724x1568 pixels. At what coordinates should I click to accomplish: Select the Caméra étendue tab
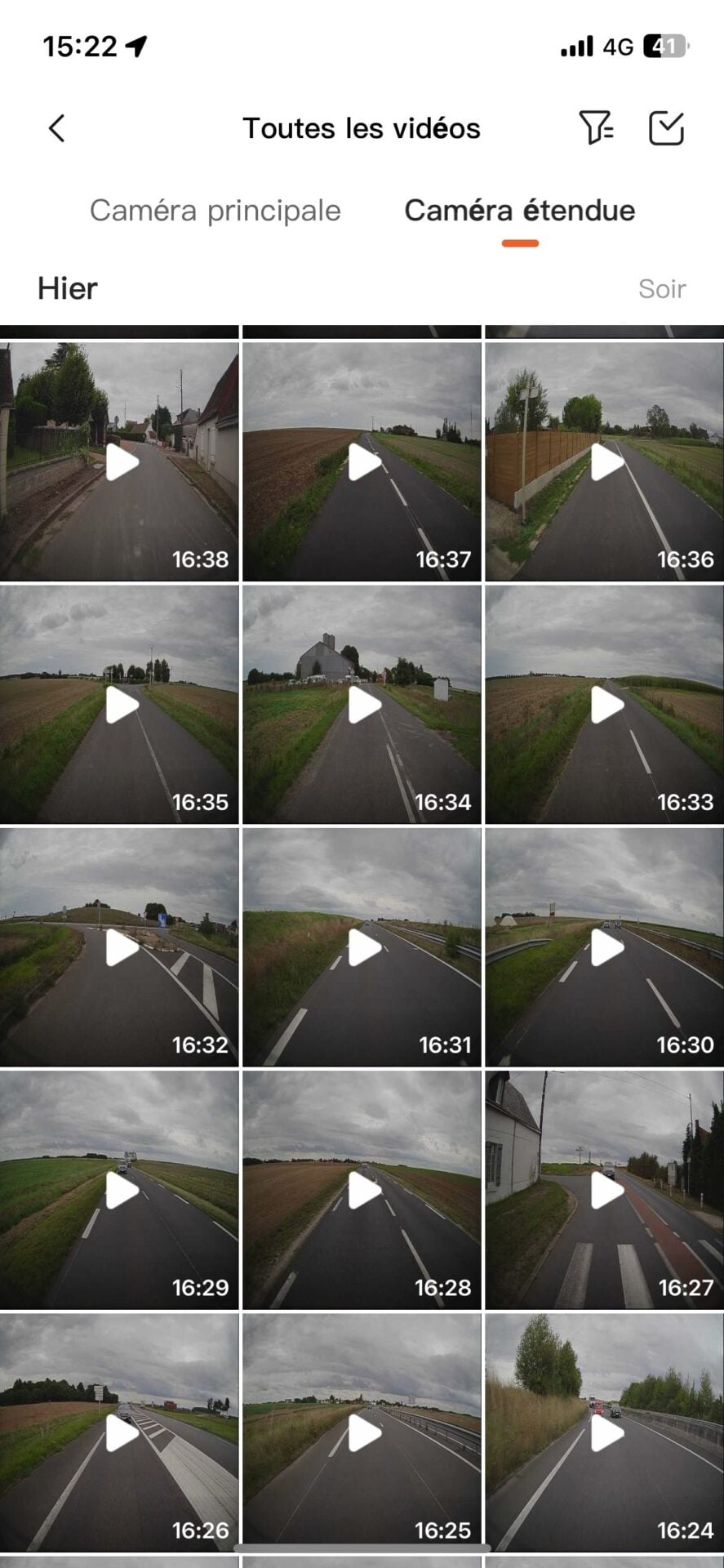(520, 211)
